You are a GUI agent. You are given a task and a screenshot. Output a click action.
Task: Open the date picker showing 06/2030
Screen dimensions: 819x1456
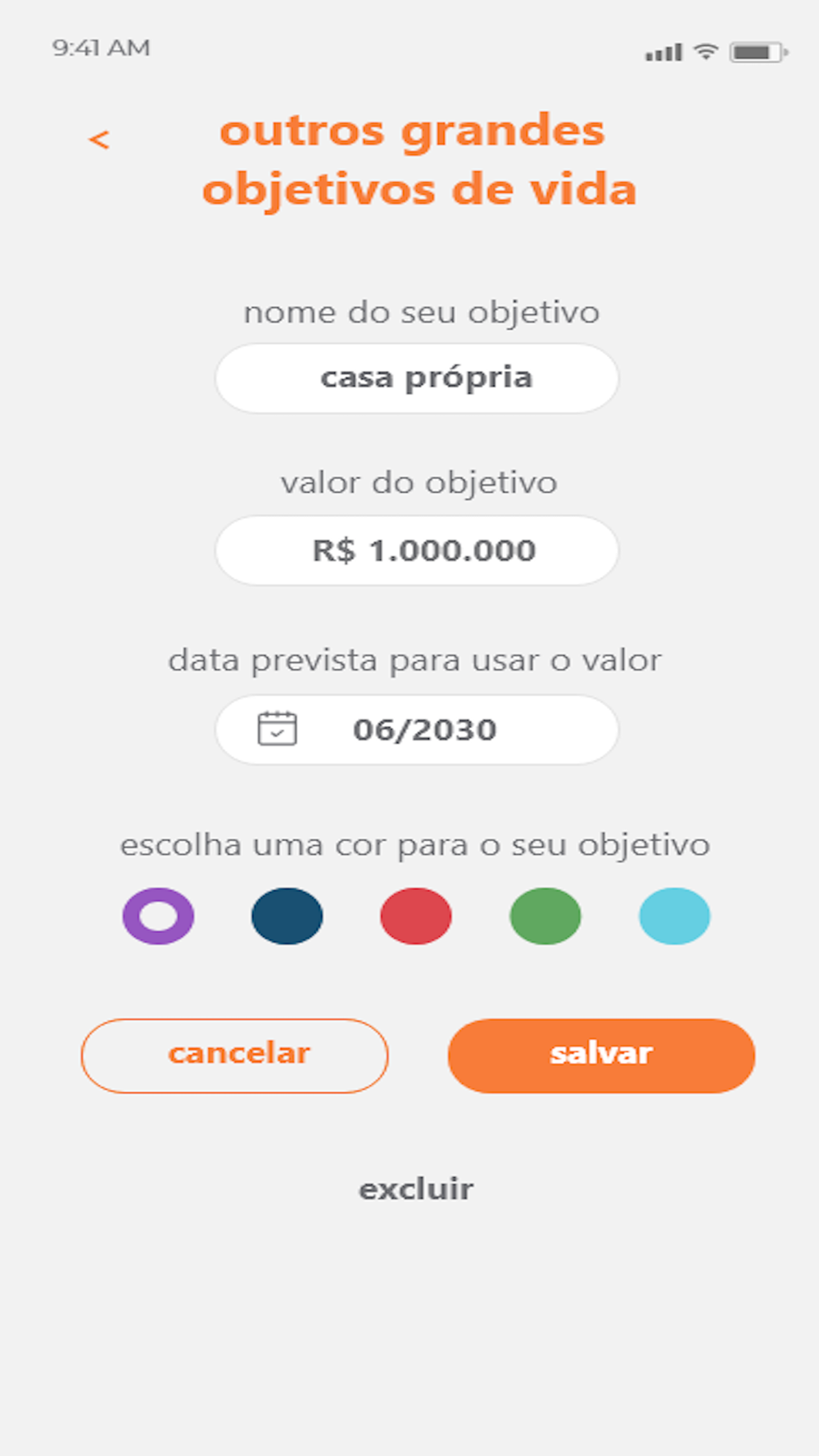click(x=417, y=730)
